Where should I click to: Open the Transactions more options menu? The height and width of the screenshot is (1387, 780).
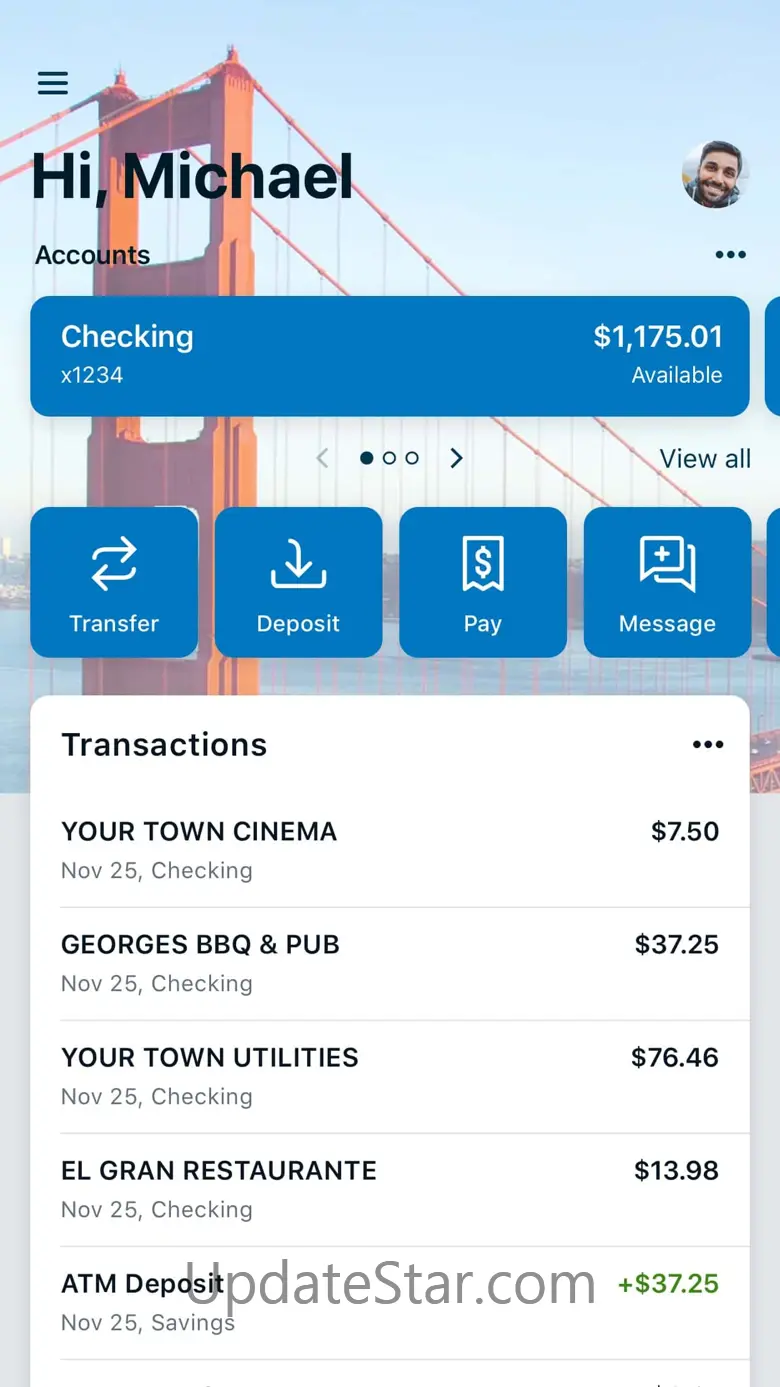tap(708, 745)
